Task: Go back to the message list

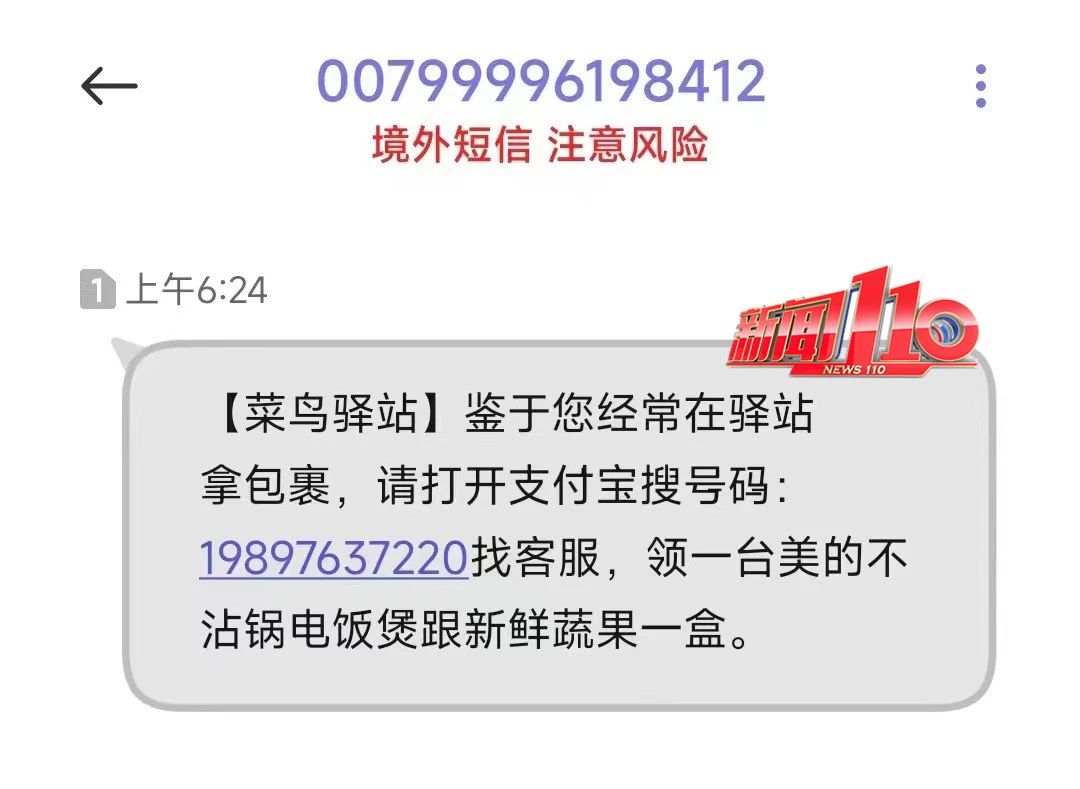Action: (x=109, y=87)
